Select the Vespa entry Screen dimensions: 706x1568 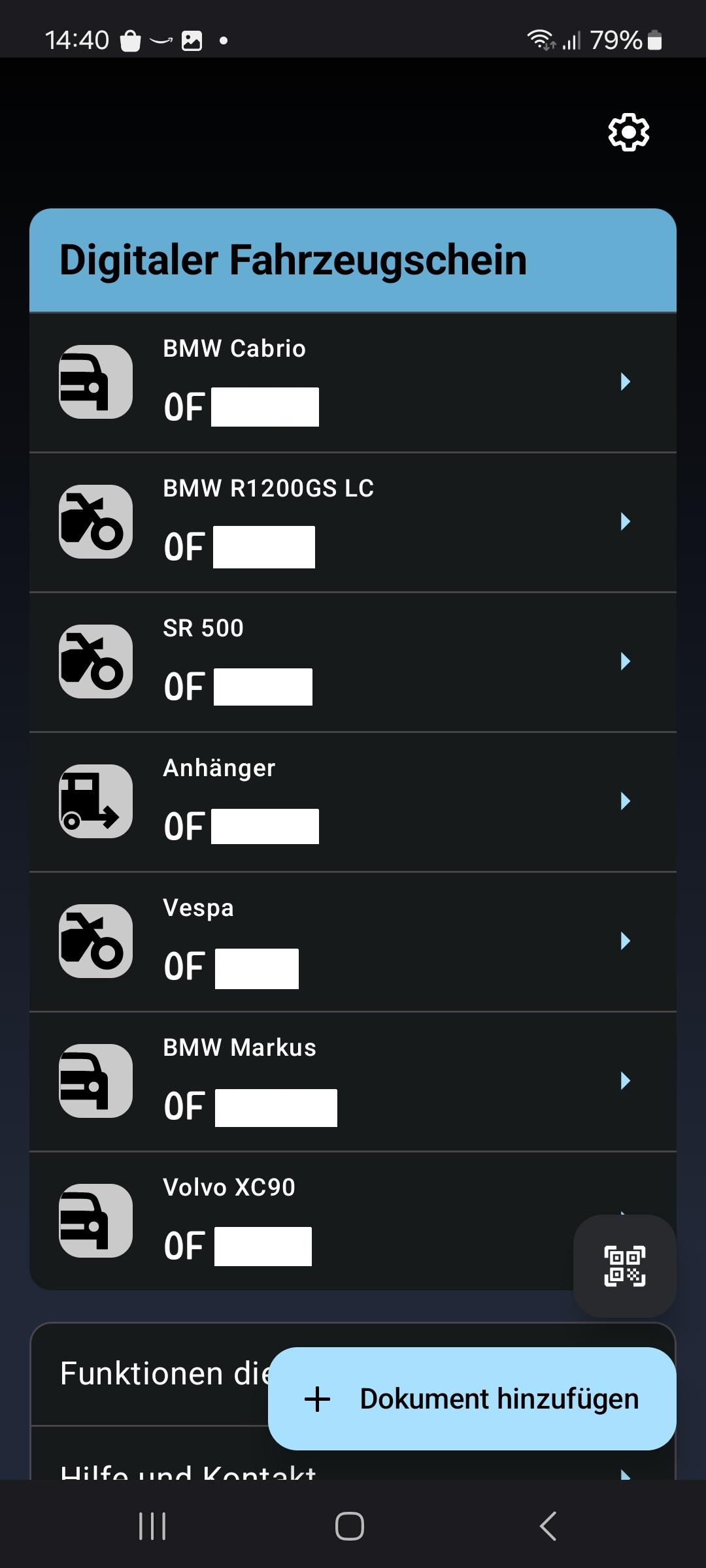(353, 941)
